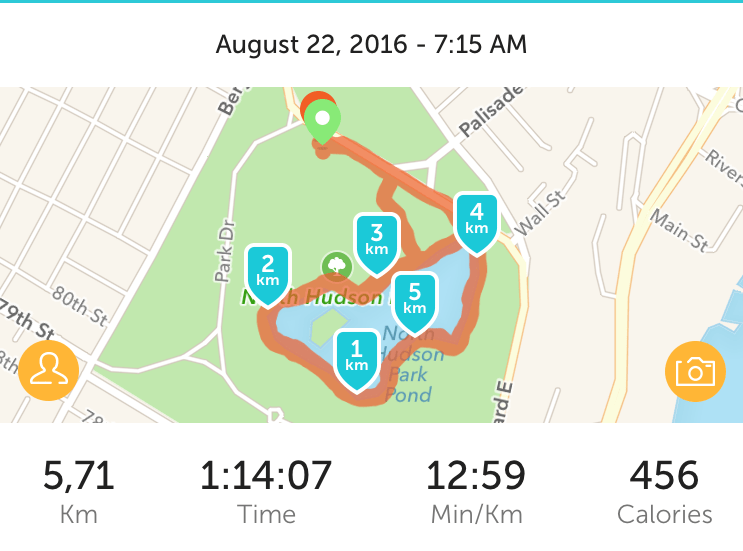This screenshot has width=743, height=551.
Task: Select the 2 km marker on the route
Action: coord(268,271)
